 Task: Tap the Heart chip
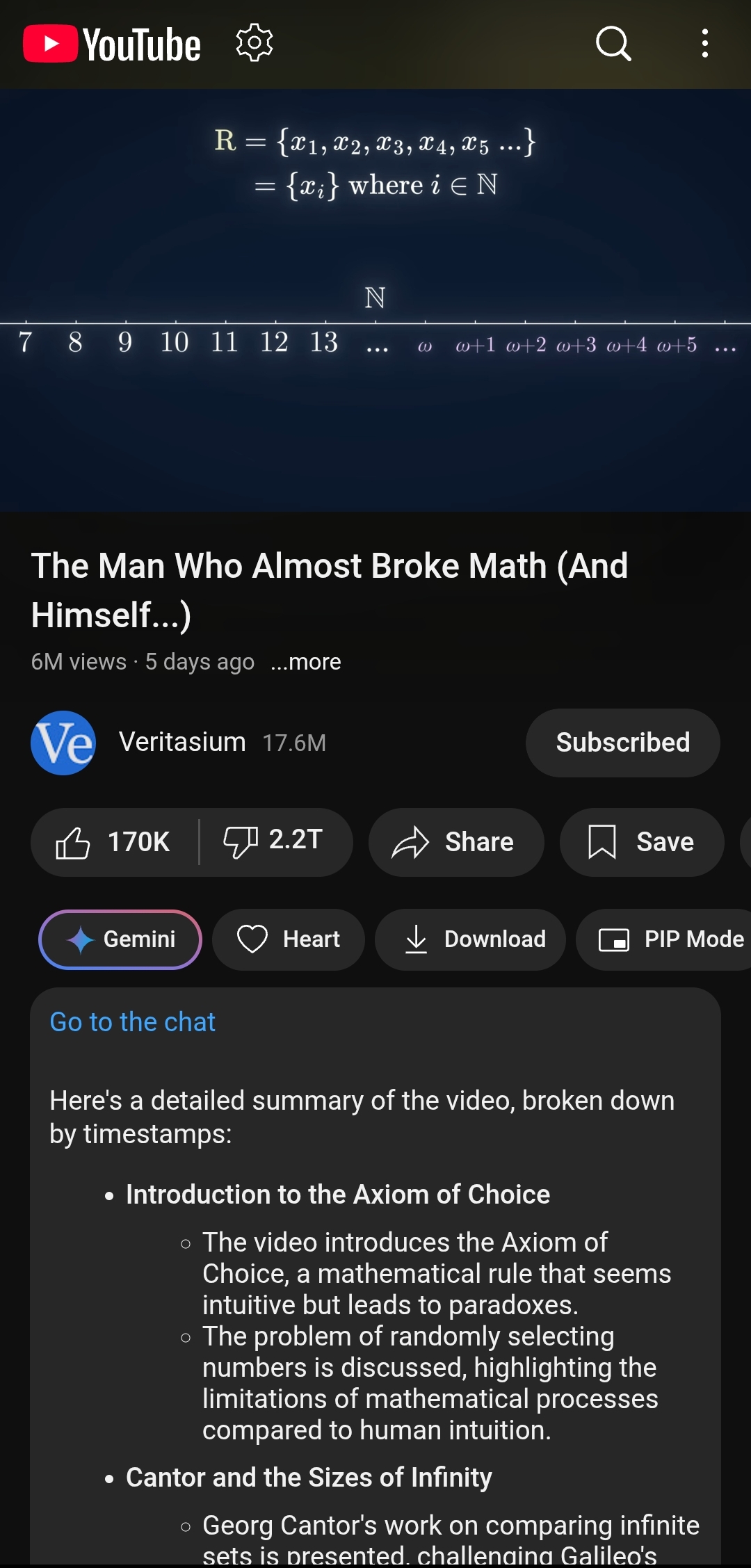[288, 939]
